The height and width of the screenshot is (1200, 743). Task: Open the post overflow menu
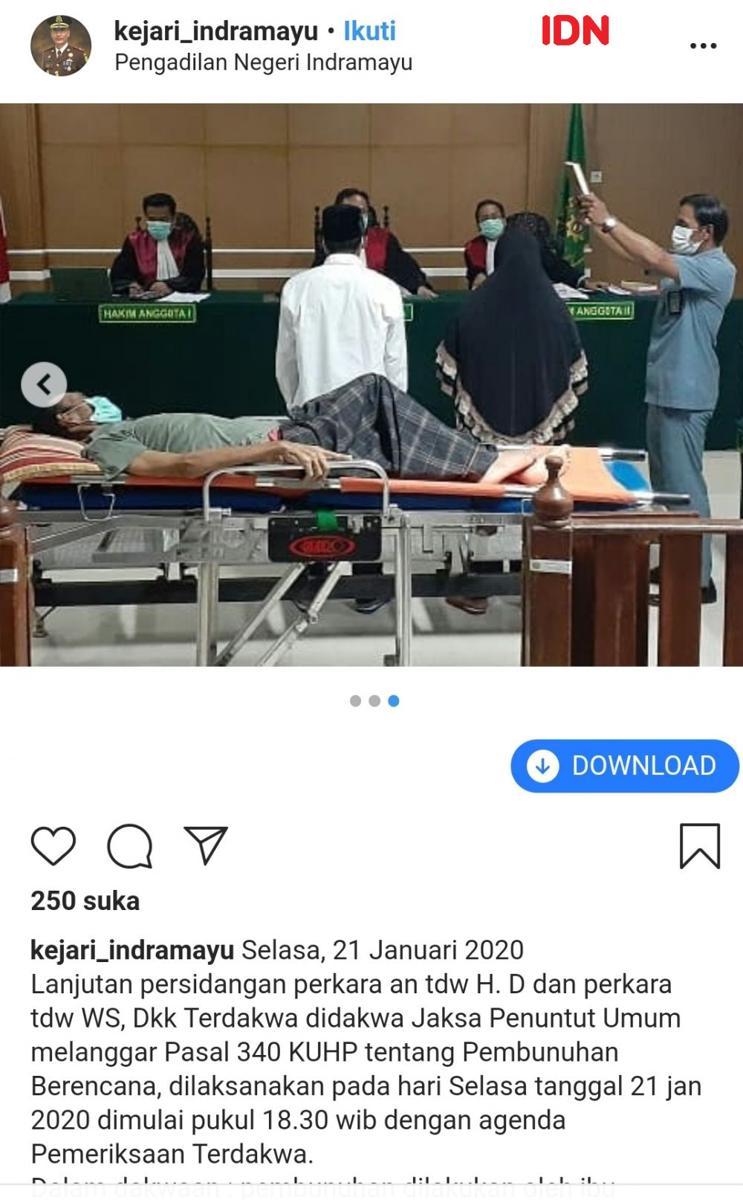point(703,46)
